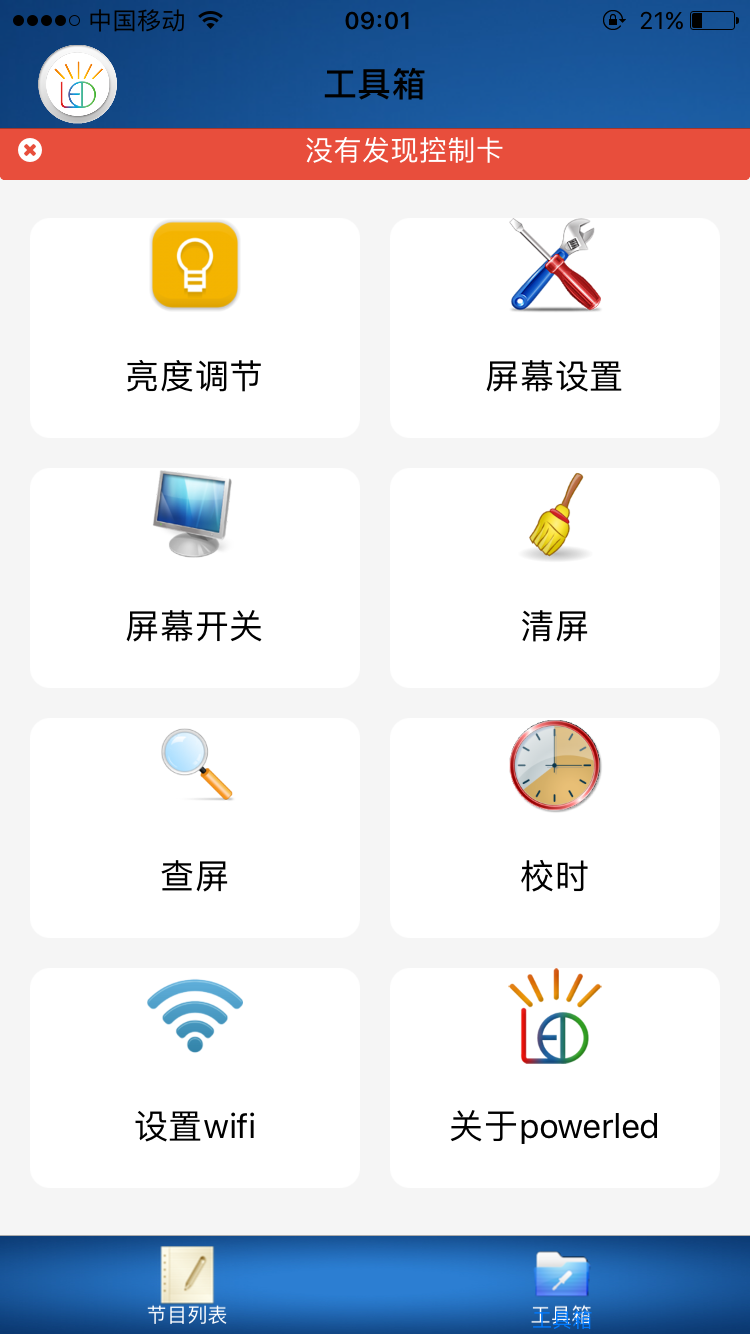
Task: Select the 工具箱 tab in bottom bar
Action: [x=561, y=1287]
